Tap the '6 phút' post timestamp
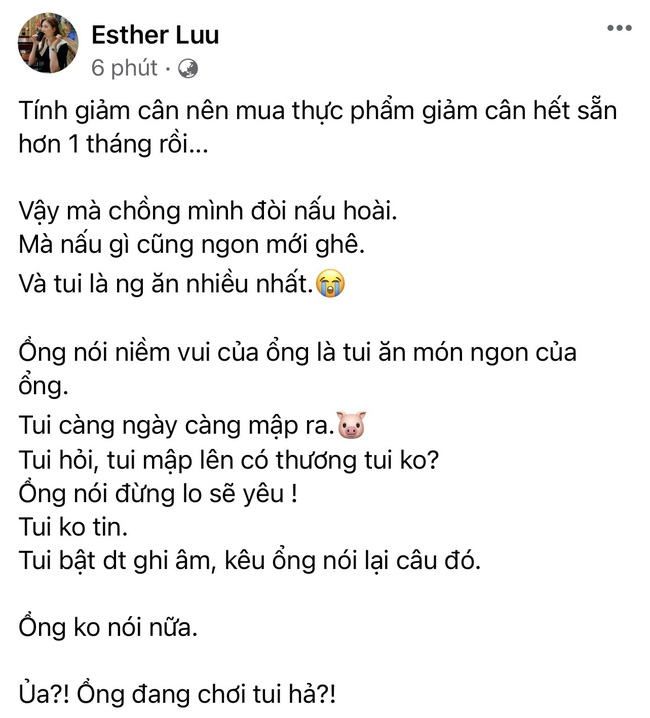 124,69
